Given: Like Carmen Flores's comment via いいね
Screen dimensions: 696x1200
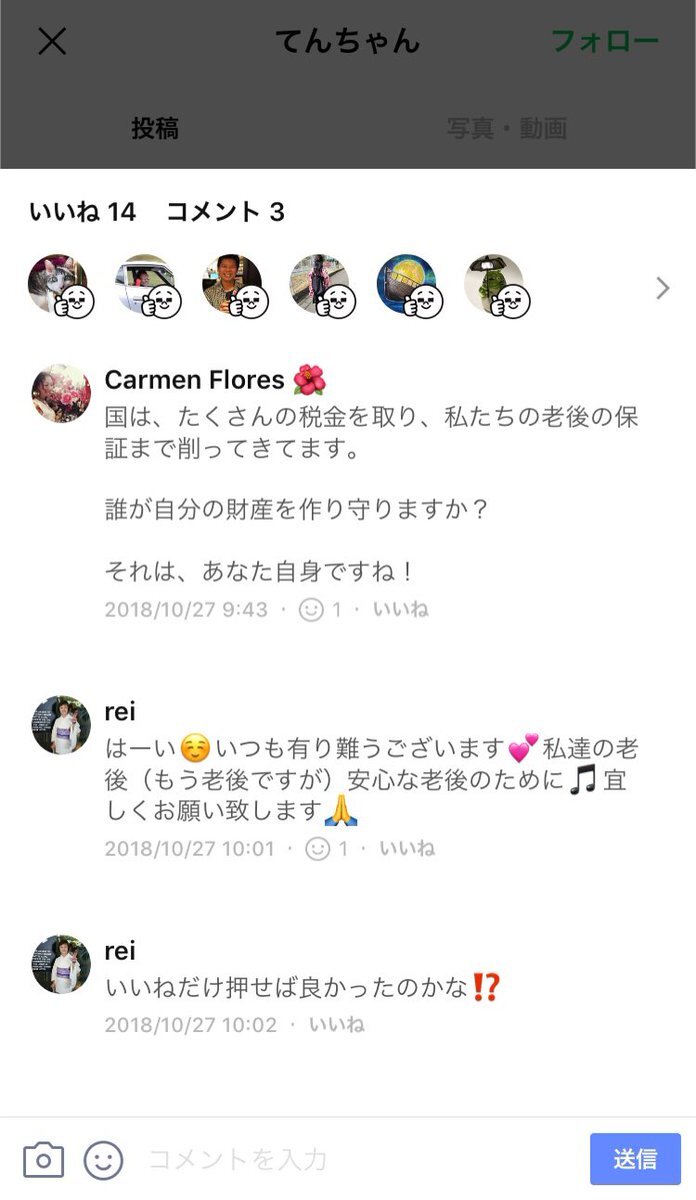Looking at the screenshot, I should click(400, 609).
